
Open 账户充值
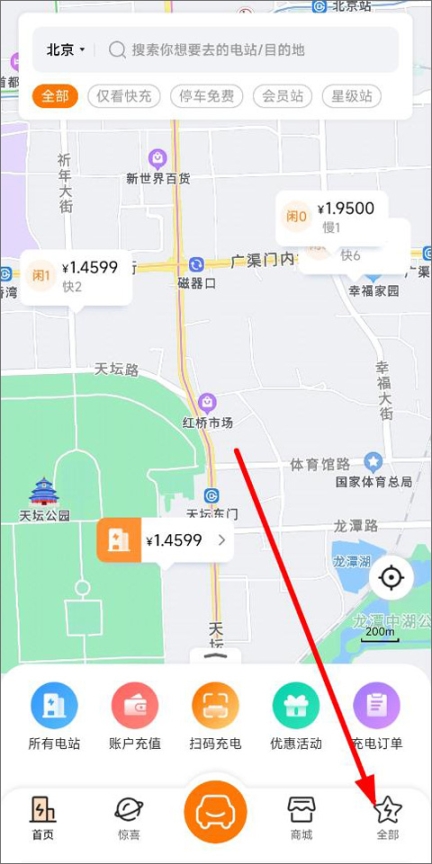pyautogui.click(x=135, y=716)
